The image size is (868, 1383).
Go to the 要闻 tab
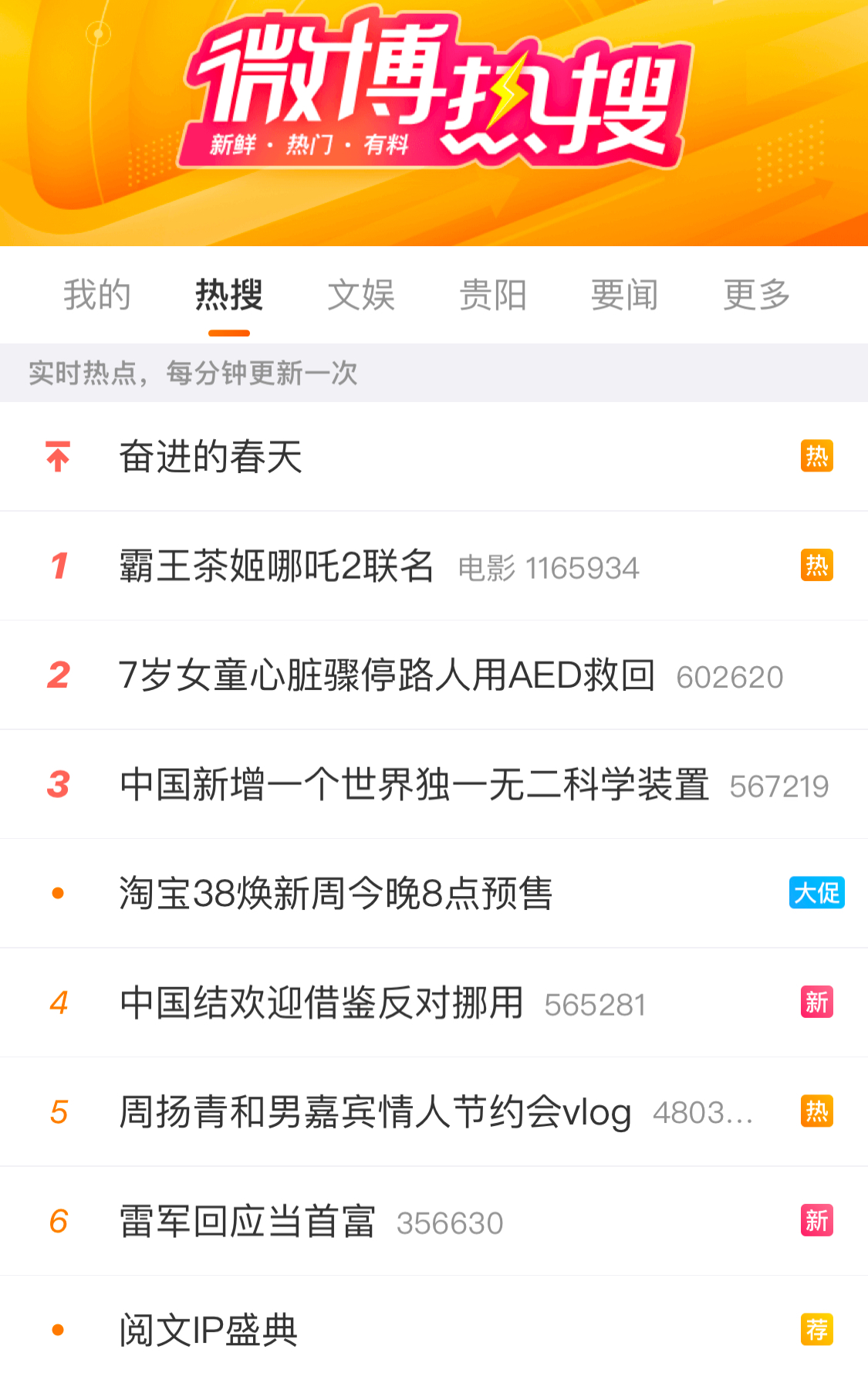[625, 295]
